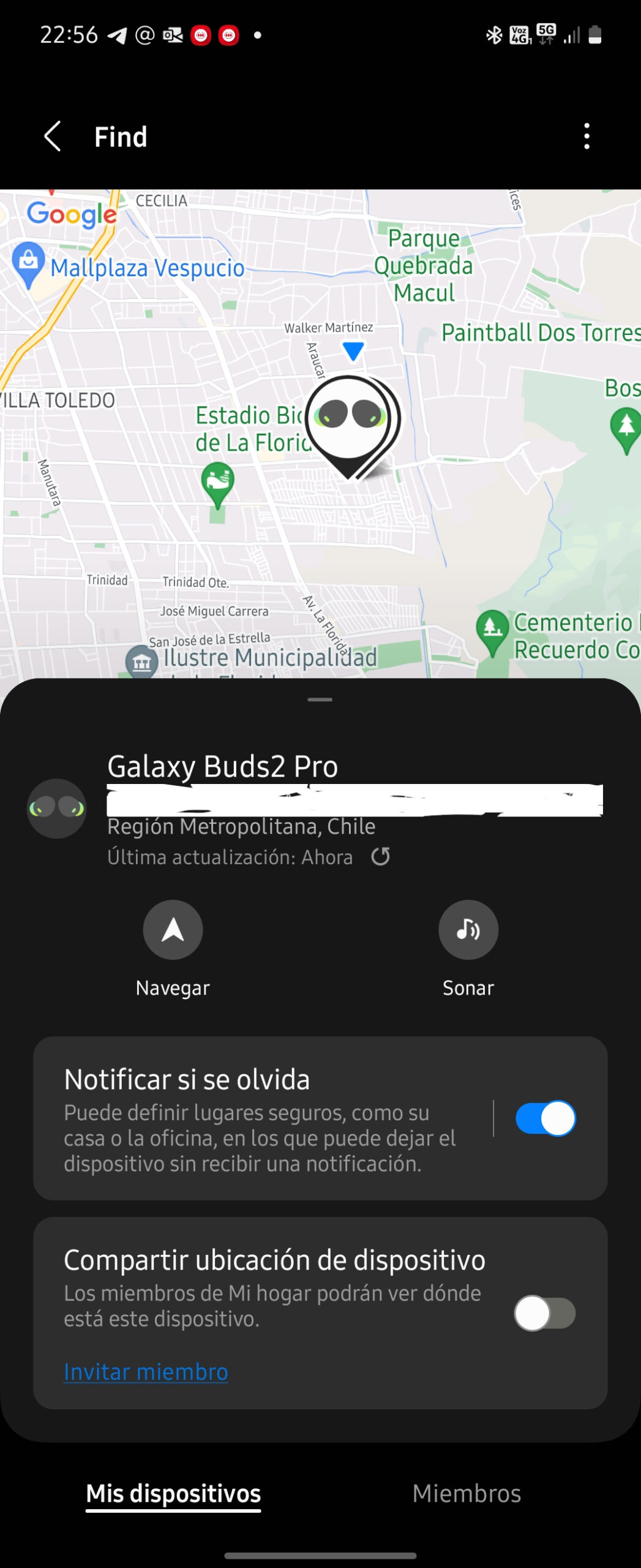Switch to the Miembros tab
This screenshot has height=1568, width=641.
click(x=467, y=1493)
